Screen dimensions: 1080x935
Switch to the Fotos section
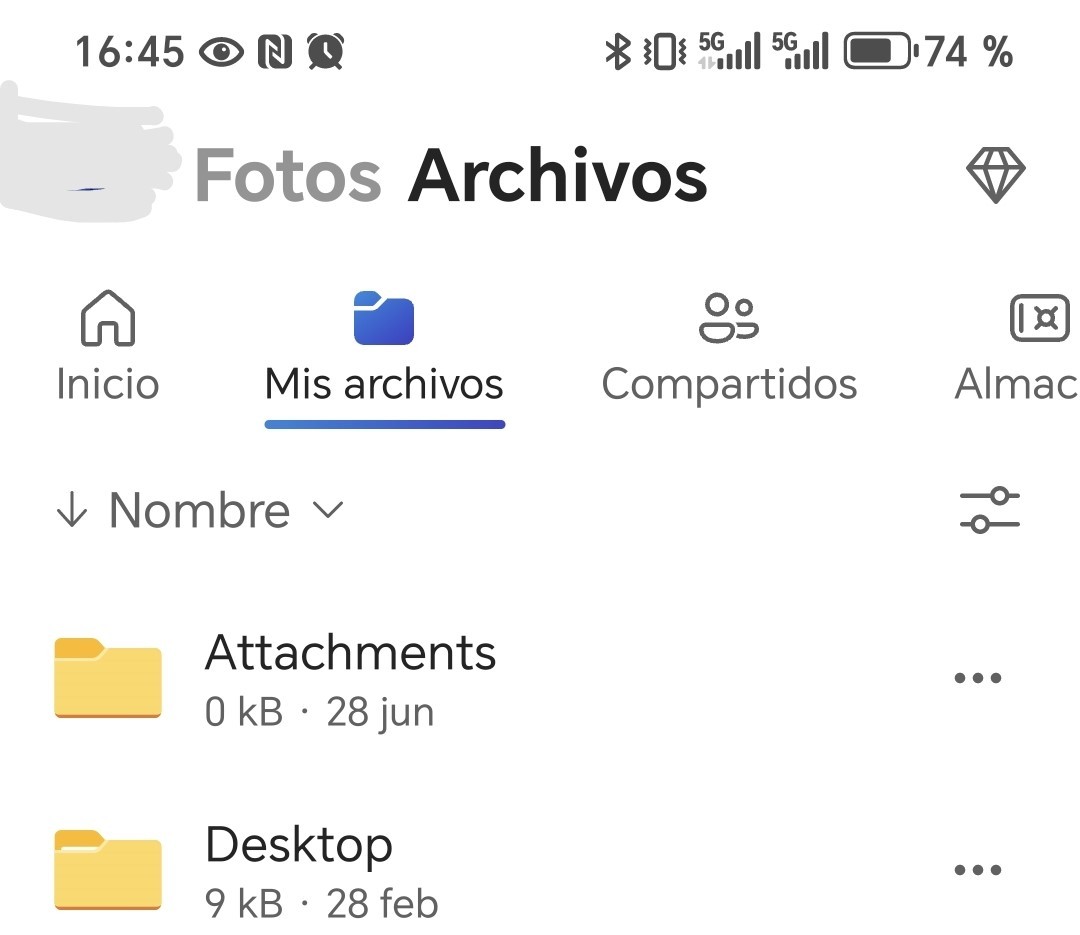(x=287, y=176)
